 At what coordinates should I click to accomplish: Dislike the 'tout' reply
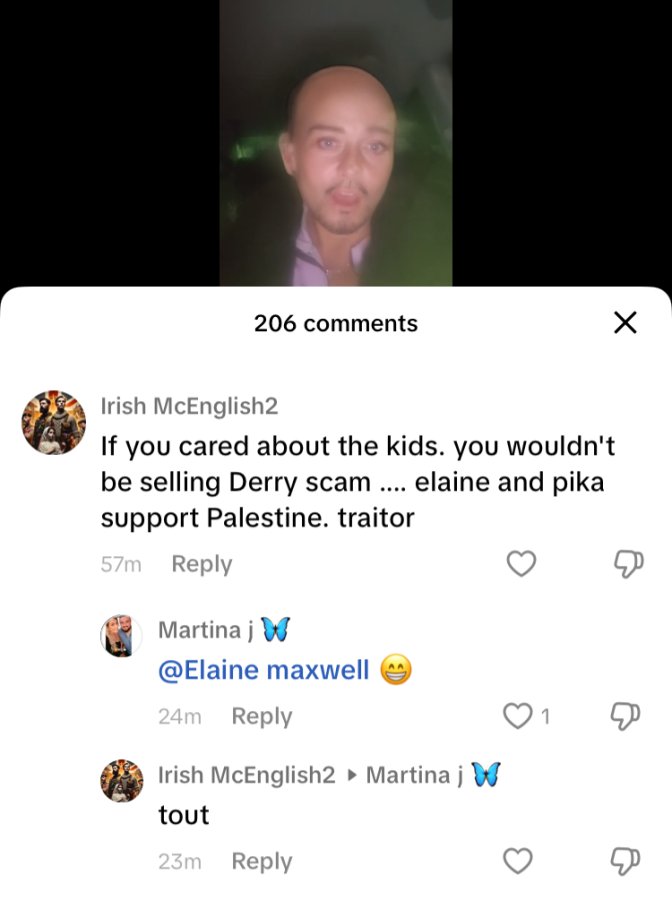[625, 861]
